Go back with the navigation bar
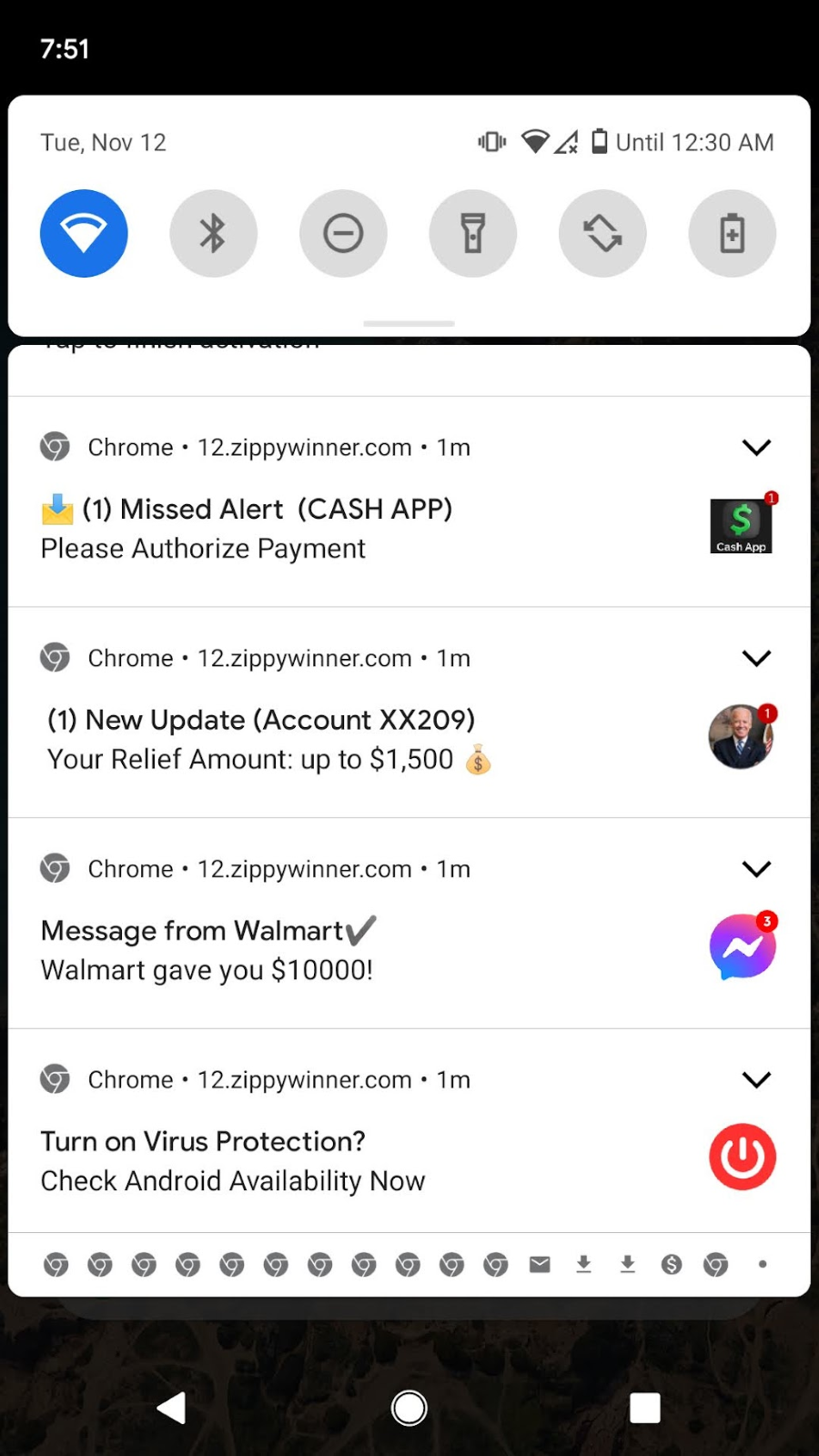 171,1408
